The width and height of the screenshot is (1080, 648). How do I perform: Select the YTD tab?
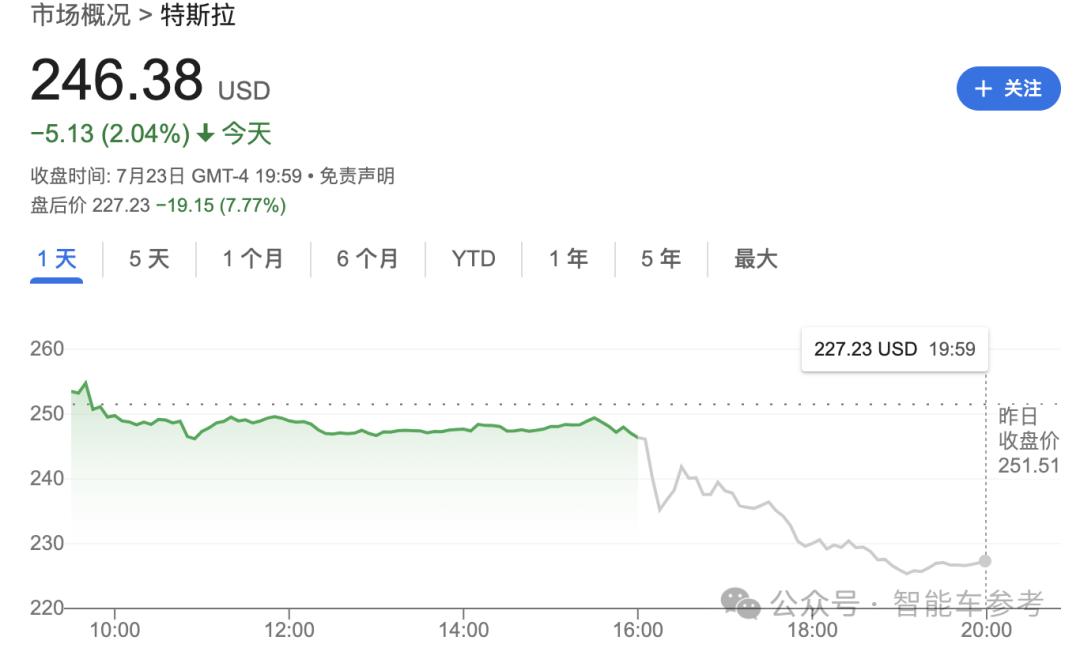tap(473, 260)
